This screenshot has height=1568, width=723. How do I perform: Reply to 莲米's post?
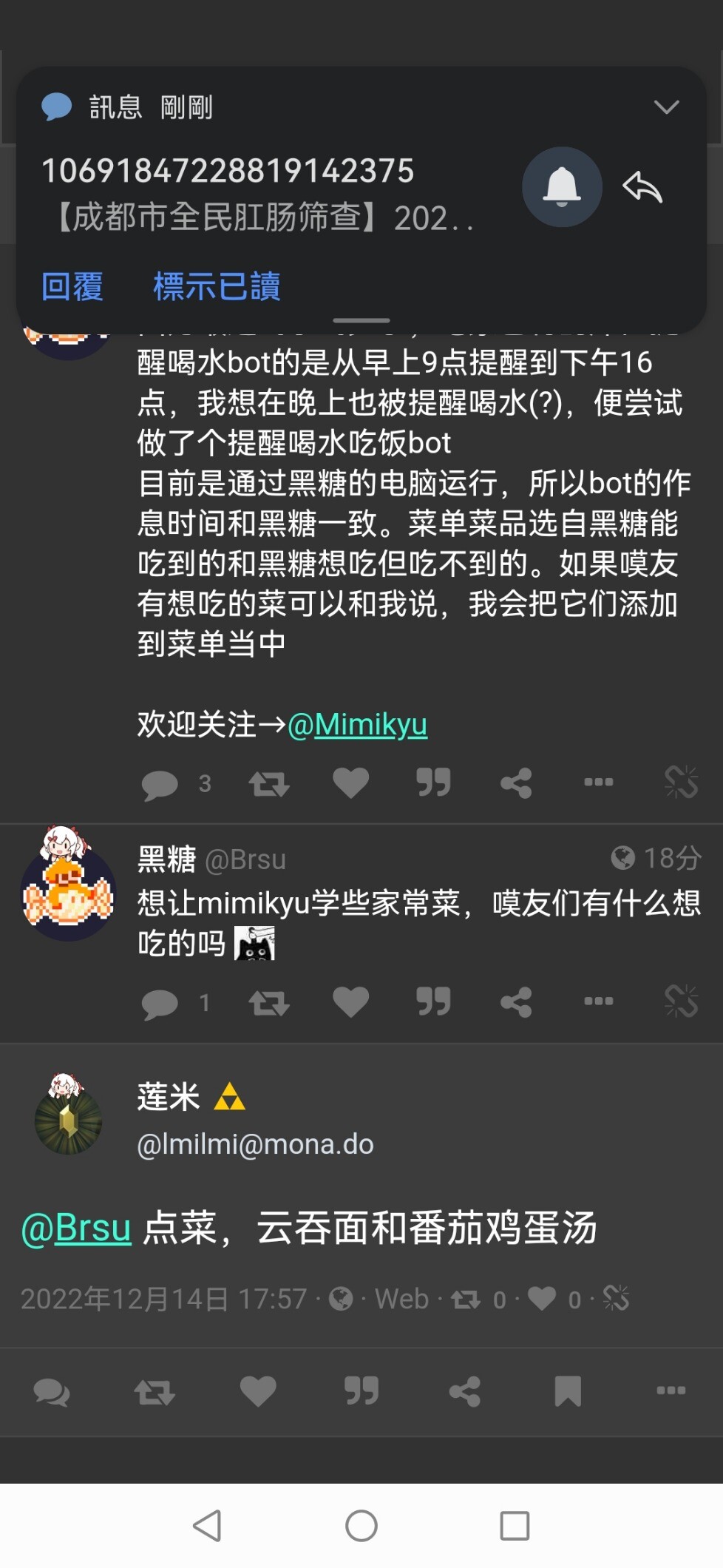pos(52,1392)
